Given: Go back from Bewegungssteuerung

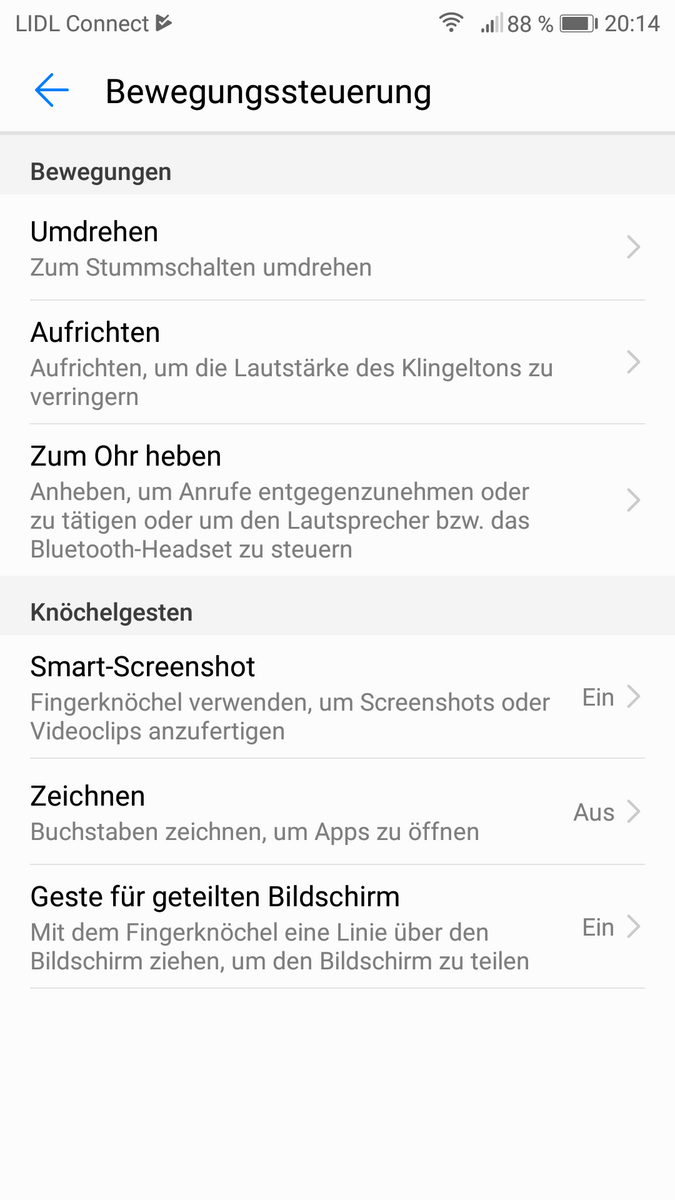Looking at the screenshot, I should 51,91.
